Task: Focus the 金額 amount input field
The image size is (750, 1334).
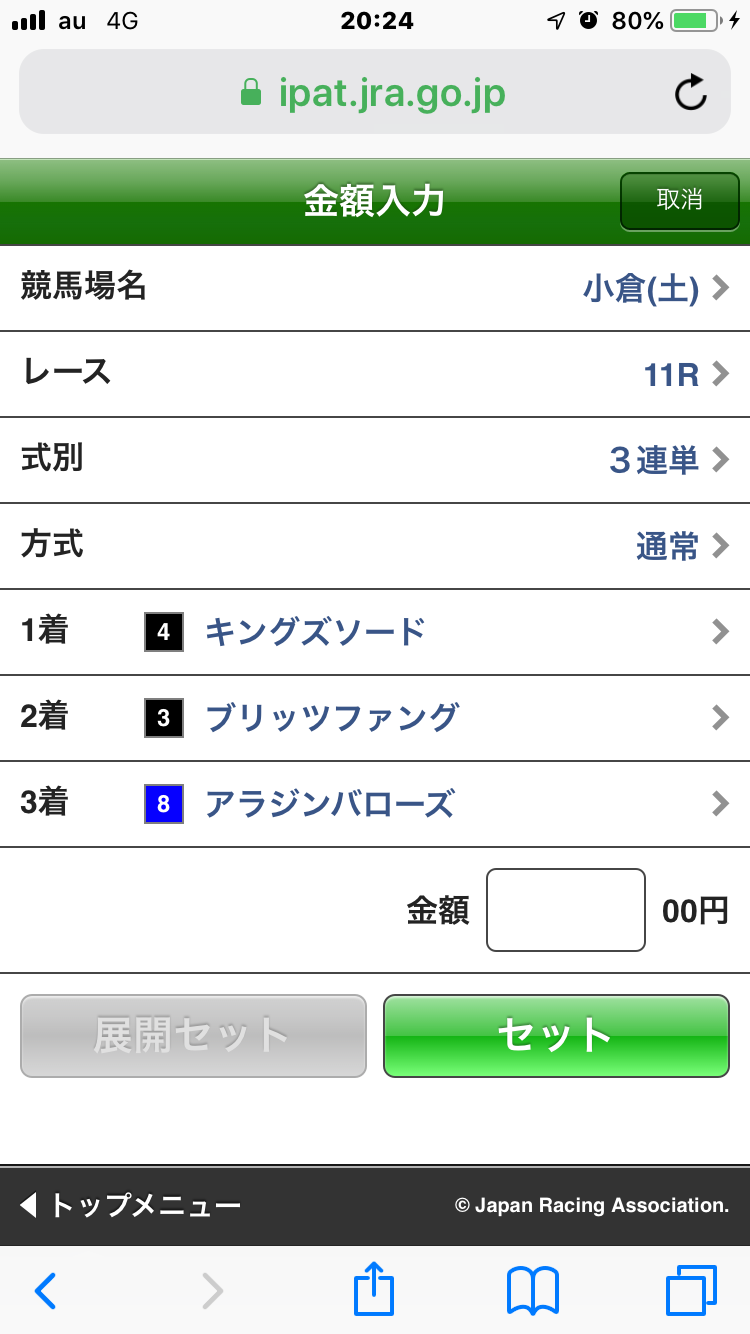Action: point(565,910)
